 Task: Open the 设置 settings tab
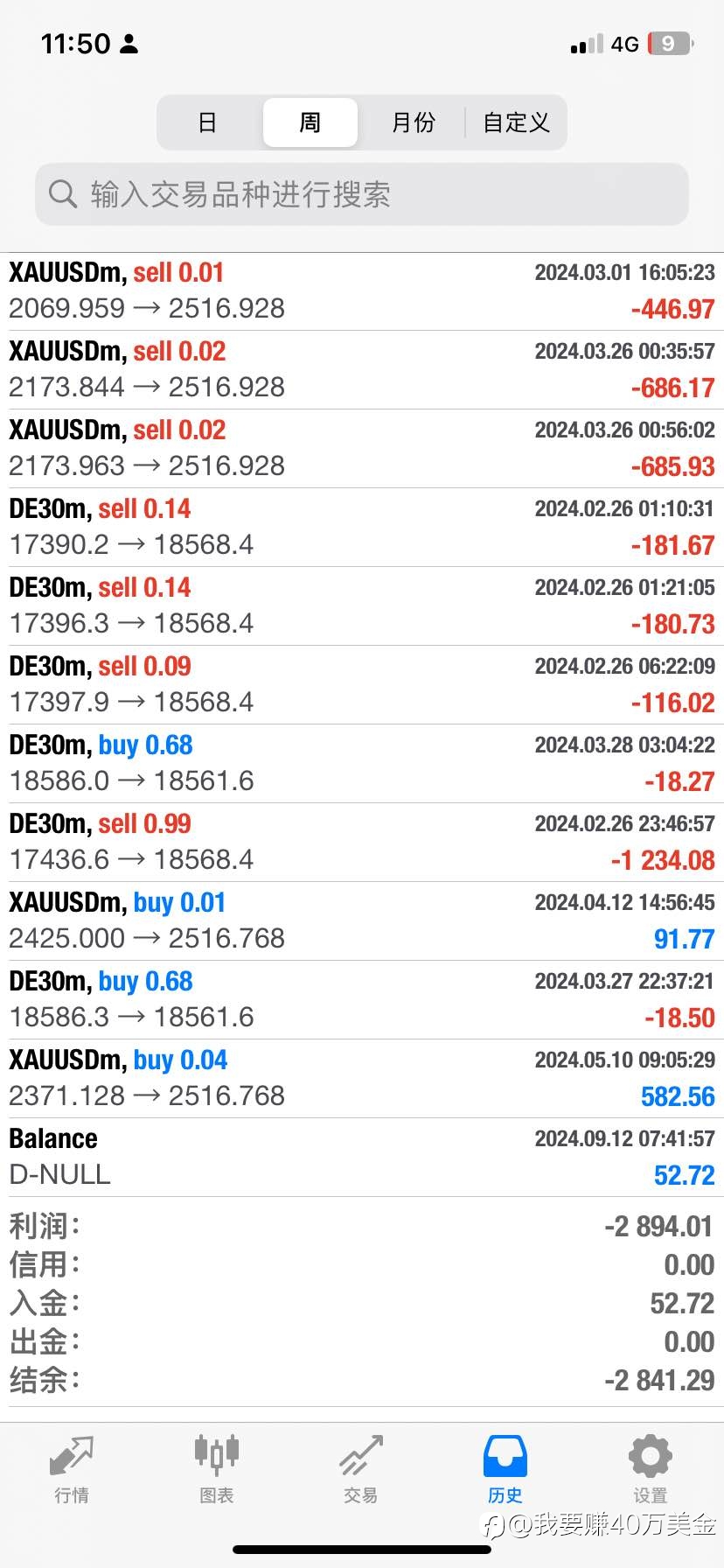click(x=650, y=1470)
